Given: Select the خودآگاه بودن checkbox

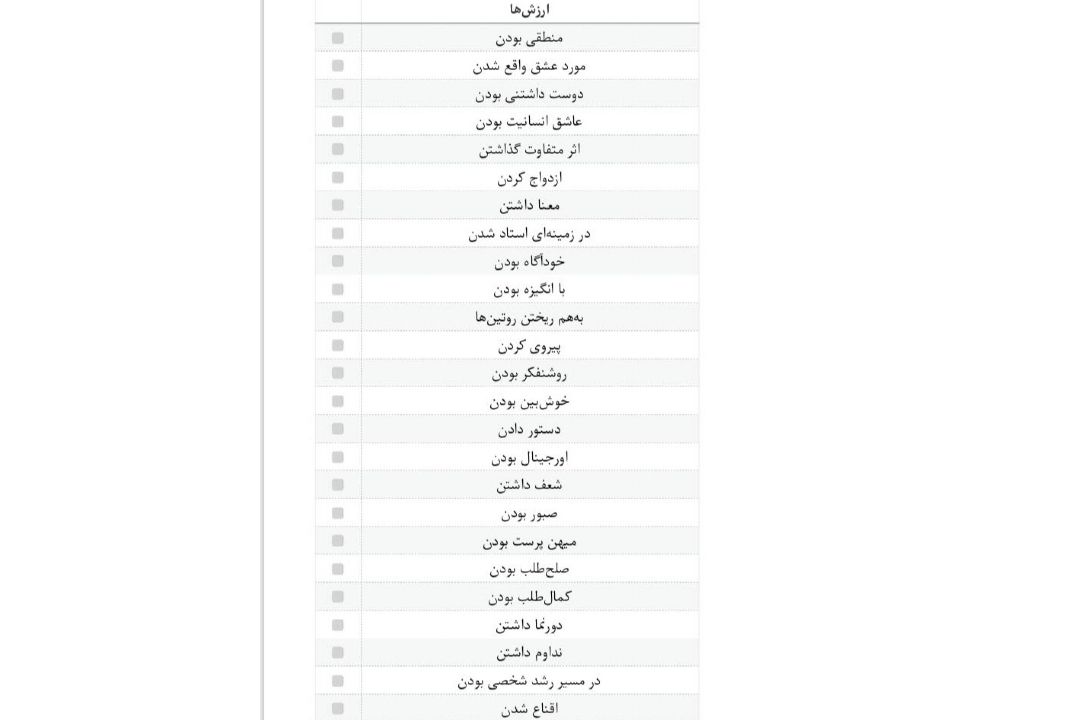Looking at the screenshot, I should (338, 262).
